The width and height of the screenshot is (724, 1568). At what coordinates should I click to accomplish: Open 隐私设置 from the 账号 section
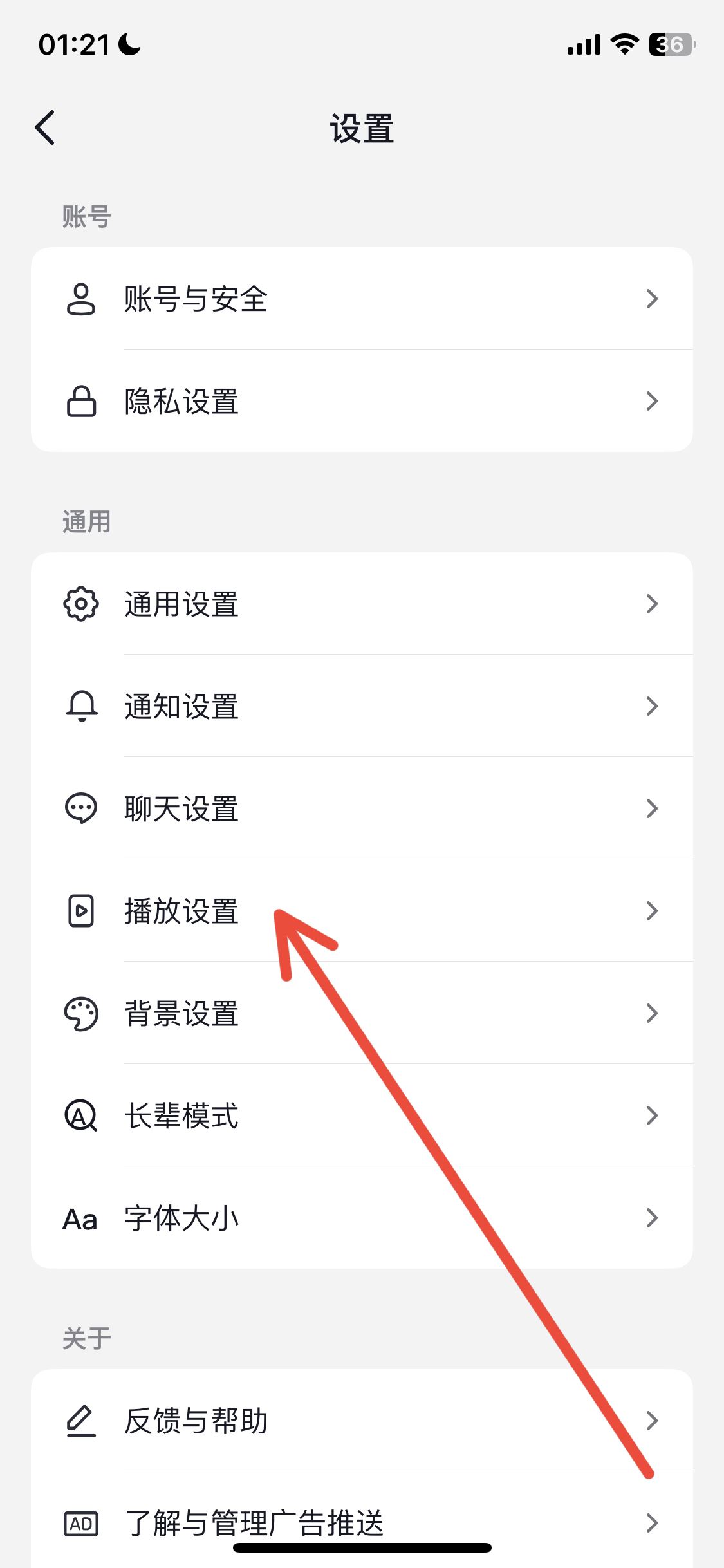pyautogui.click(x=180, y=401)
